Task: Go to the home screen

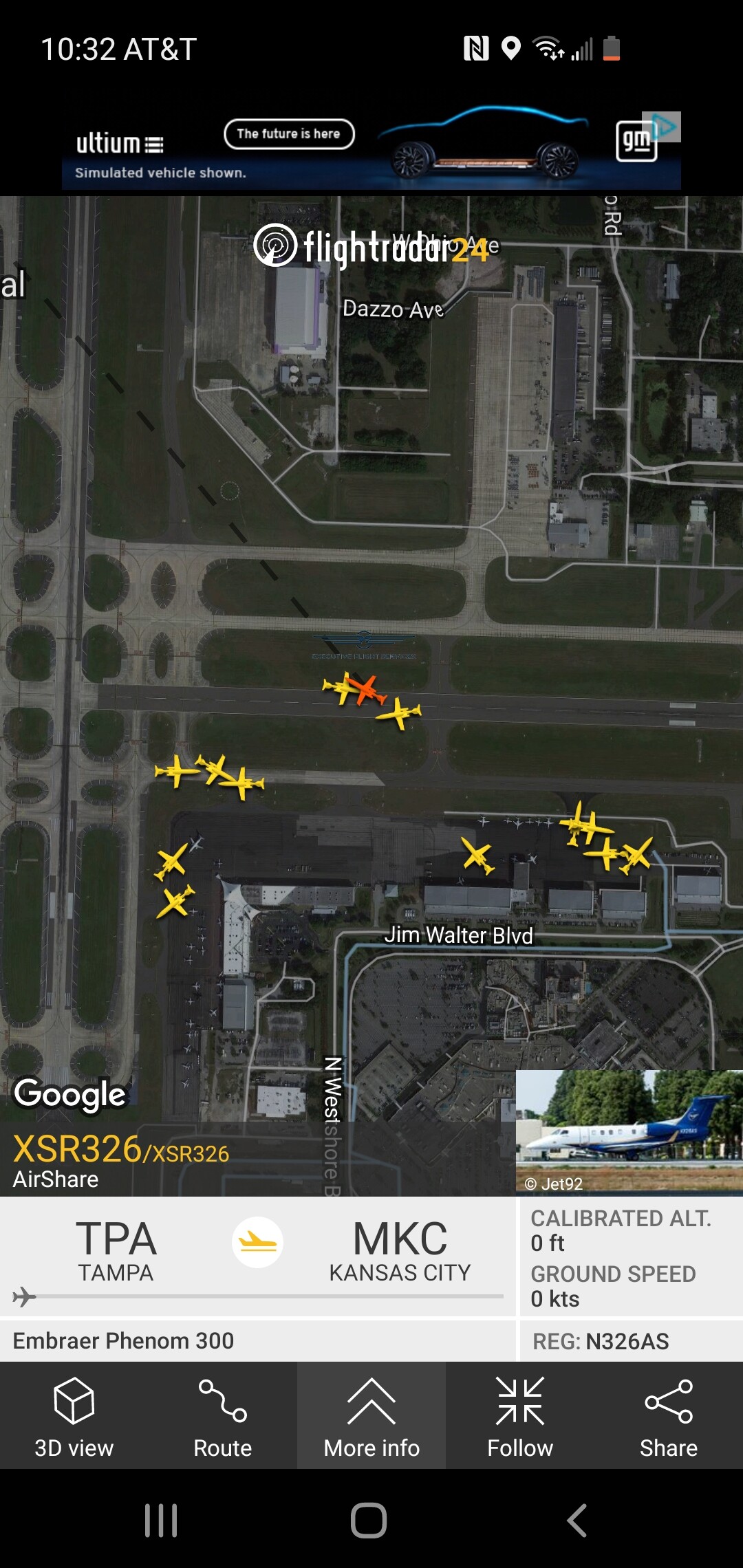Action: [x=369, y=1520]
